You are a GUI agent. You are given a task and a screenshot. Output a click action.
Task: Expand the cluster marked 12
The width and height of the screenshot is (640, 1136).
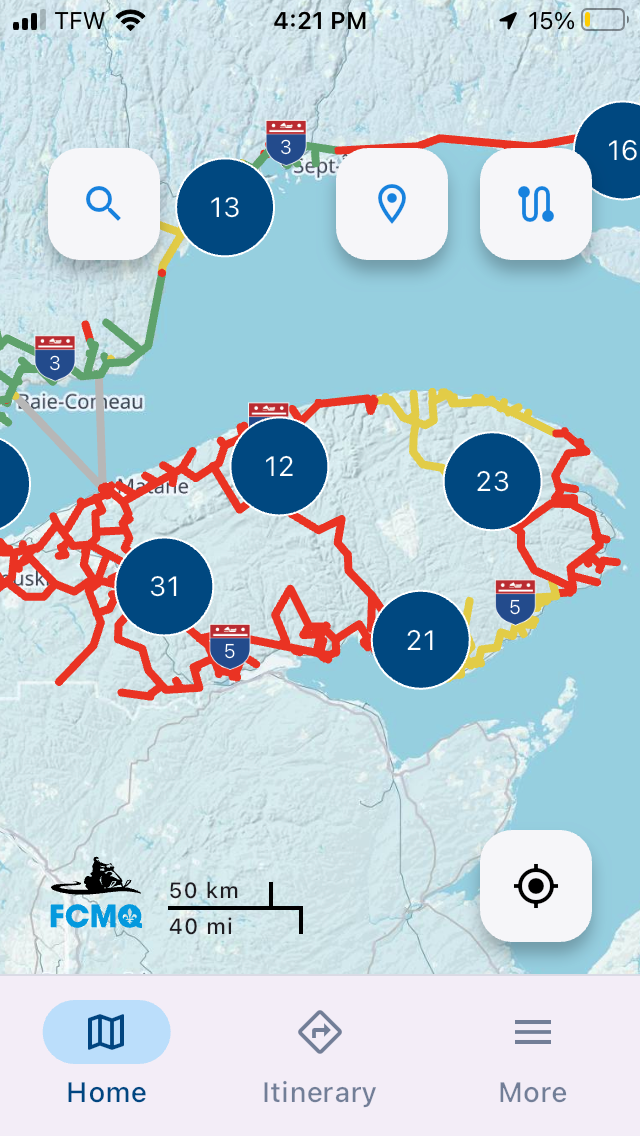pyautogui.click(x=279, y=467)
